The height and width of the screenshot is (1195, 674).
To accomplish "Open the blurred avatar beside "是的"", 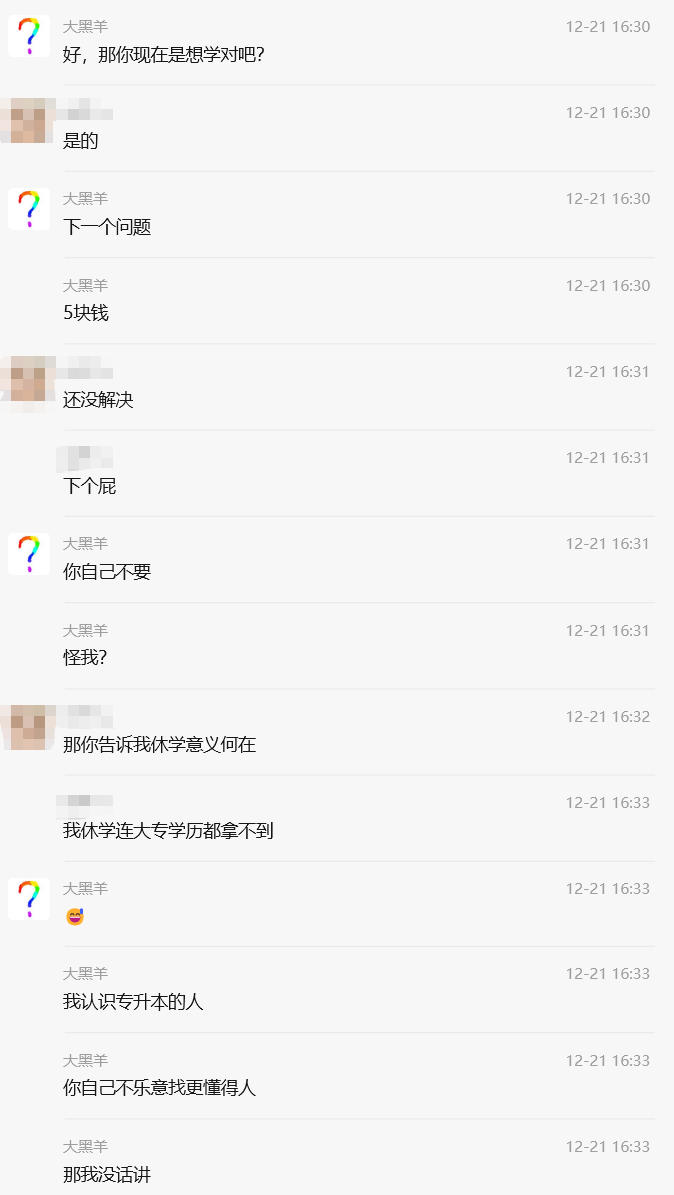I will [x=28, y=122].
